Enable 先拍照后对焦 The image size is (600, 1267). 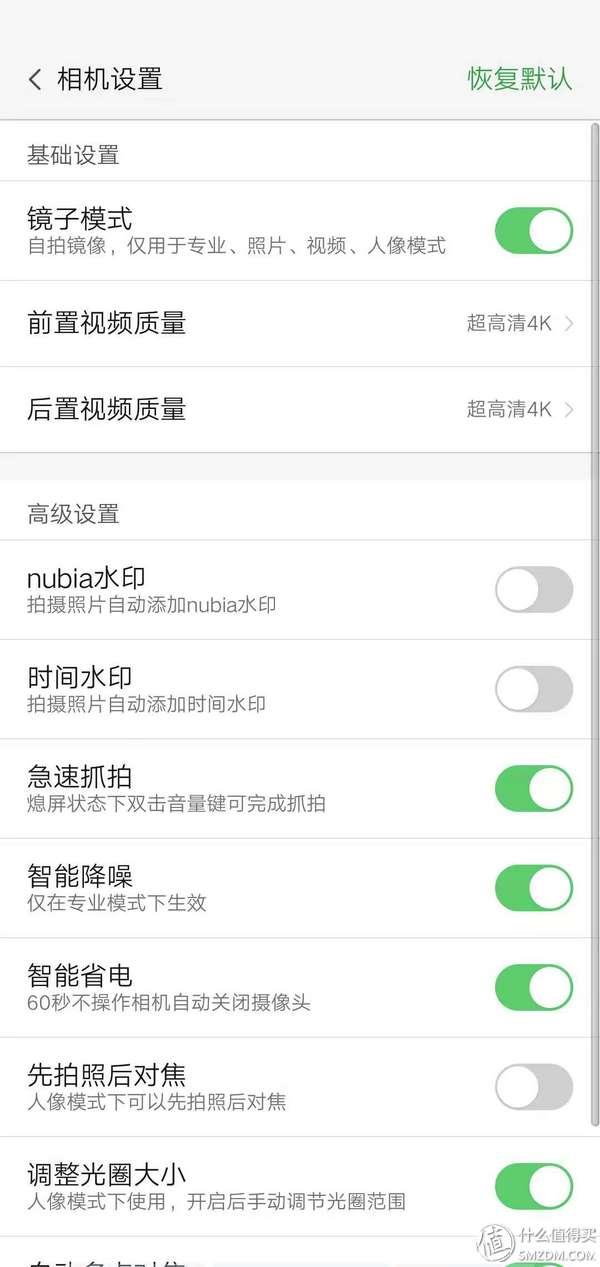coord(534,1087)
